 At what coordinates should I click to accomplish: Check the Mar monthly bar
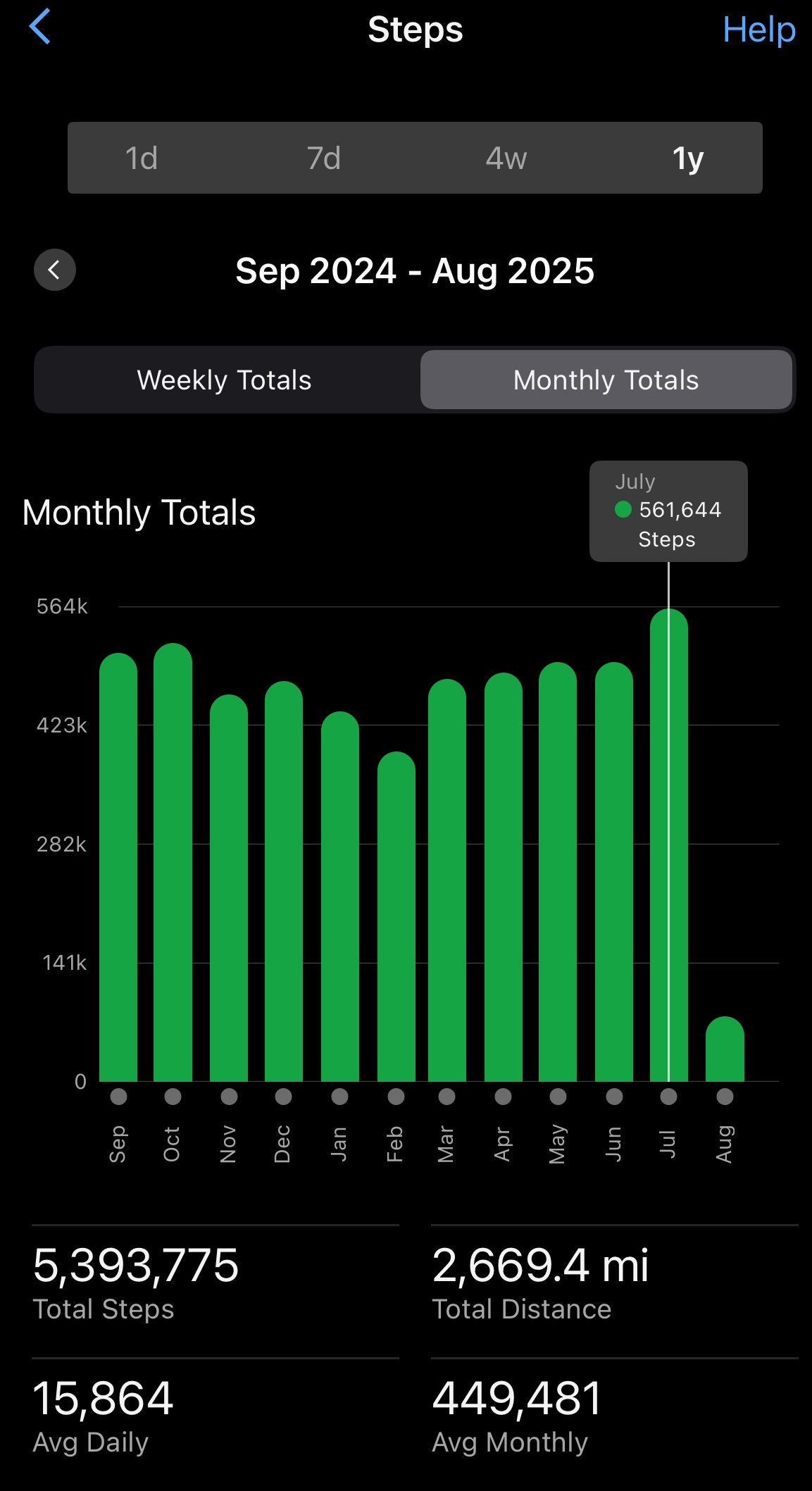[447, 880]
